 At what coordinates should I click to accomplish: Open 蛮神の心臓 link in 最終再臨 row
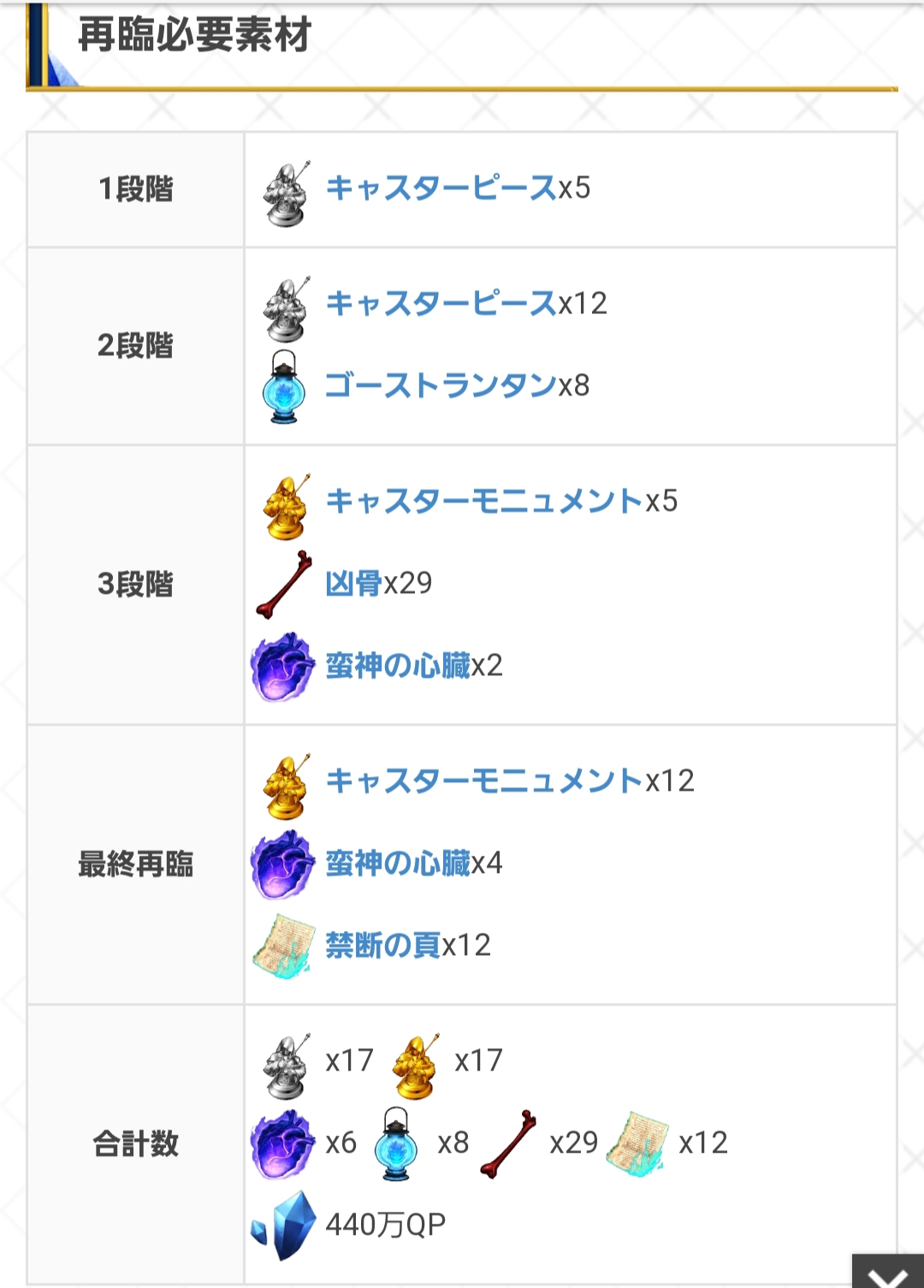398,863
